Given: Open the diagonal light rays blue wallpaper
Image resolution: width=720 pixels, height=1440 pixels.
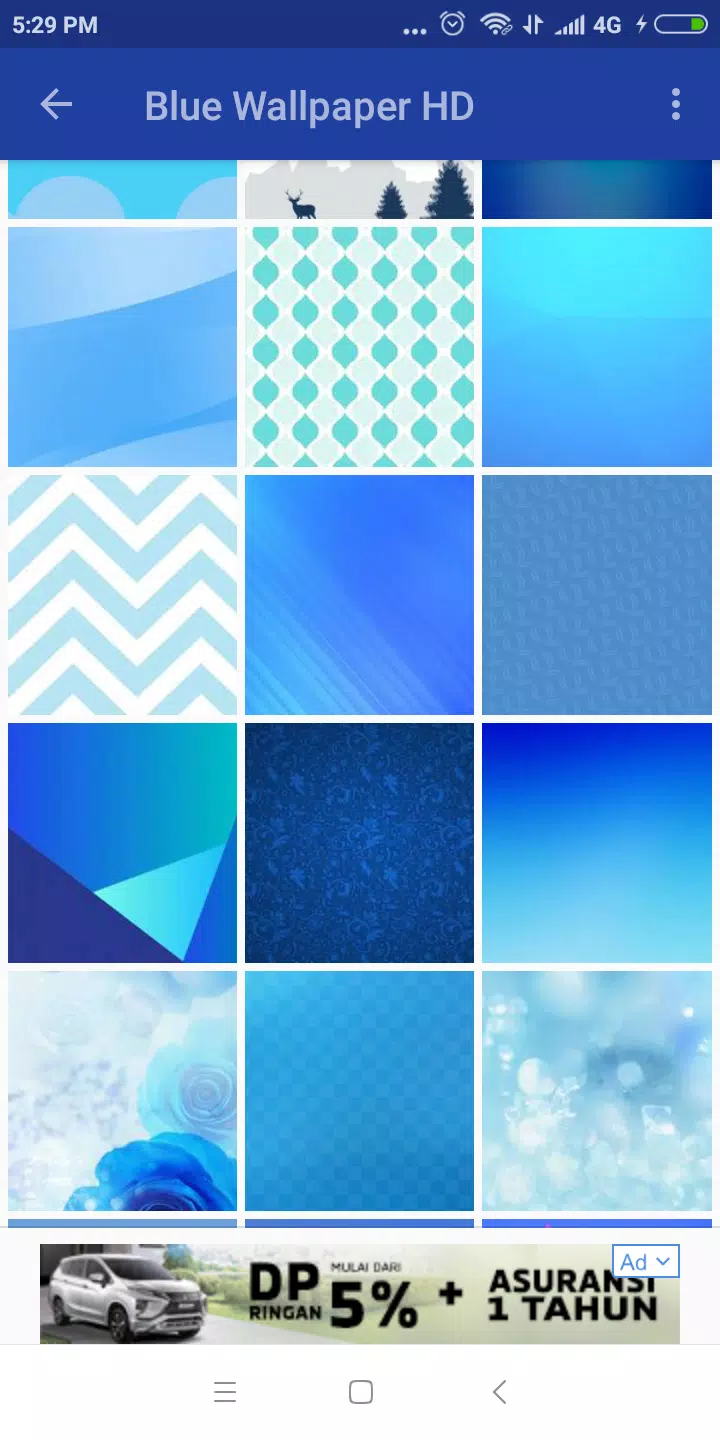Looking at the screenshot, I should 359,594.
